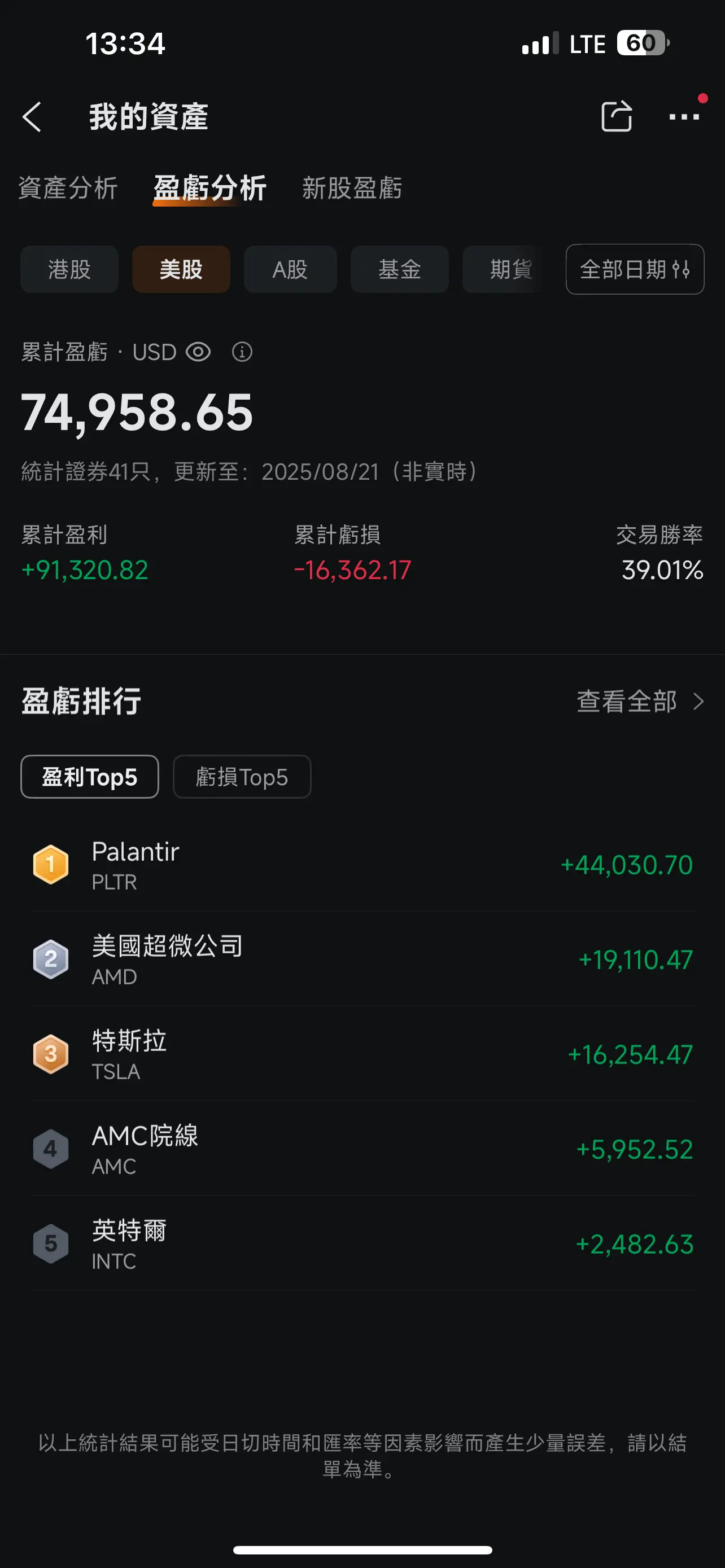This screenshot has height=1568, width=725.
Task: Select the A股 market chip
Action: [x=290, y=269]
